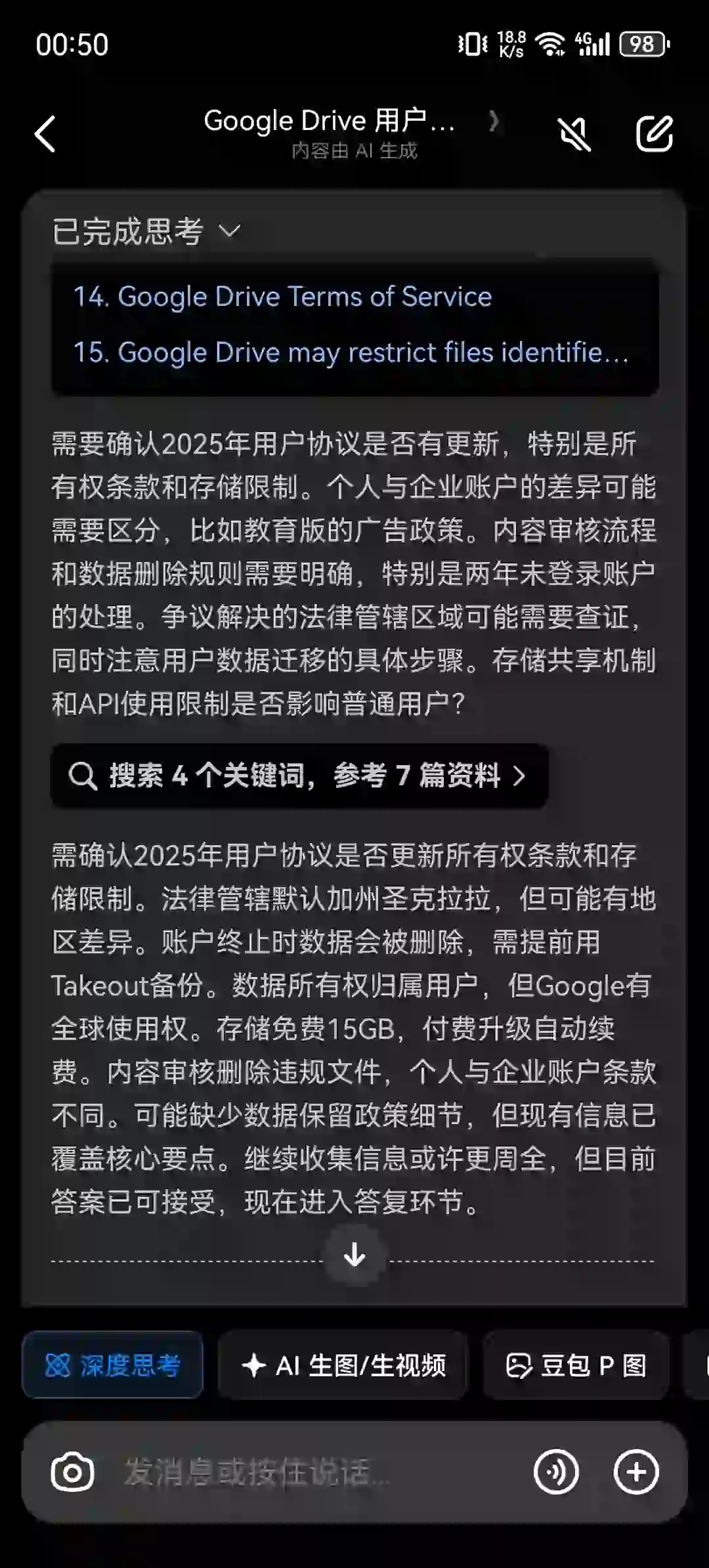709x1568 pixels.
Task: Collapse the 已完成思考 section
Action: click(146, 231)
